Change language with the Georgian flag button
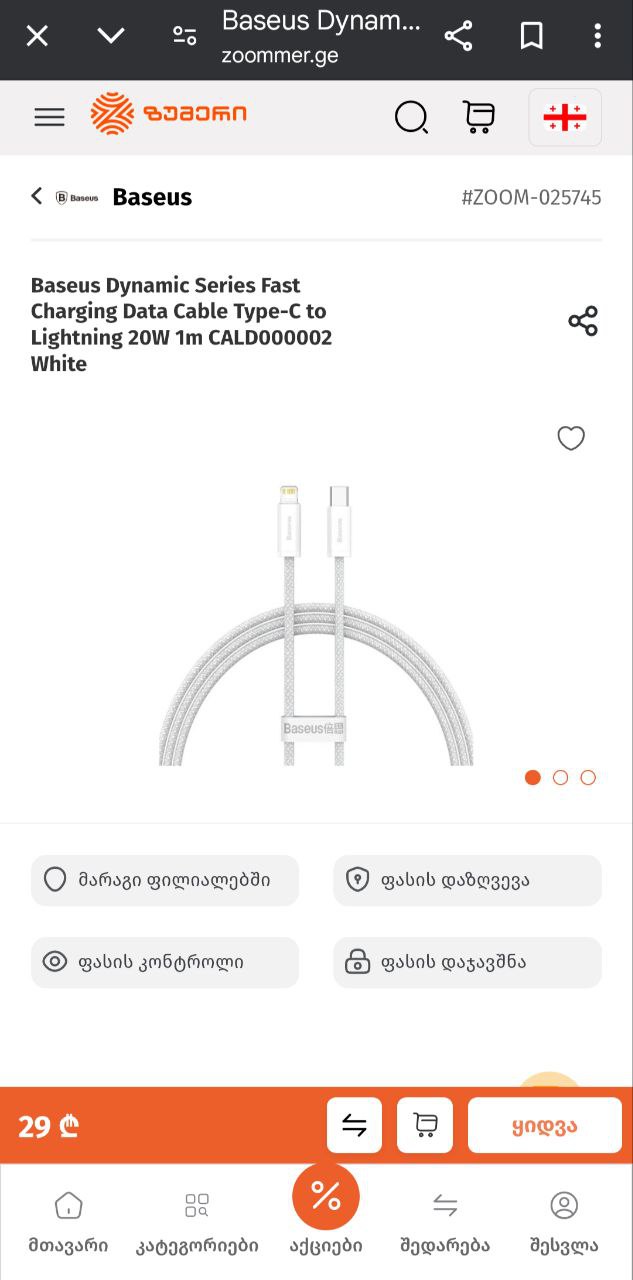 pyautogui.click(x=565, y=118)
